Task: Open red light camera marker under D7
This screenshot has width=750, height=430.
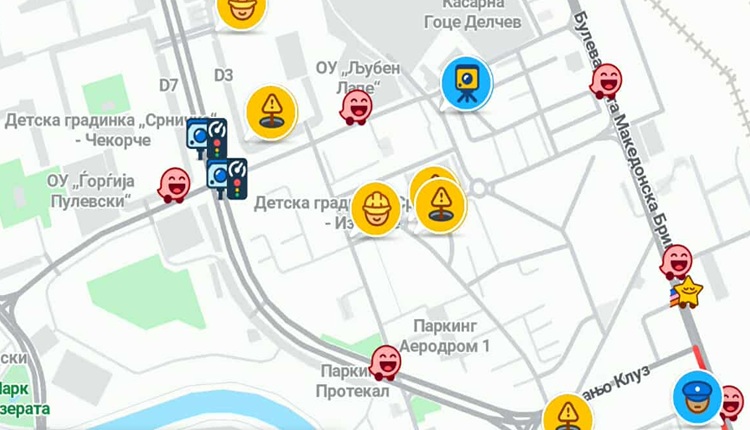Action: click(x=206, y=138)
